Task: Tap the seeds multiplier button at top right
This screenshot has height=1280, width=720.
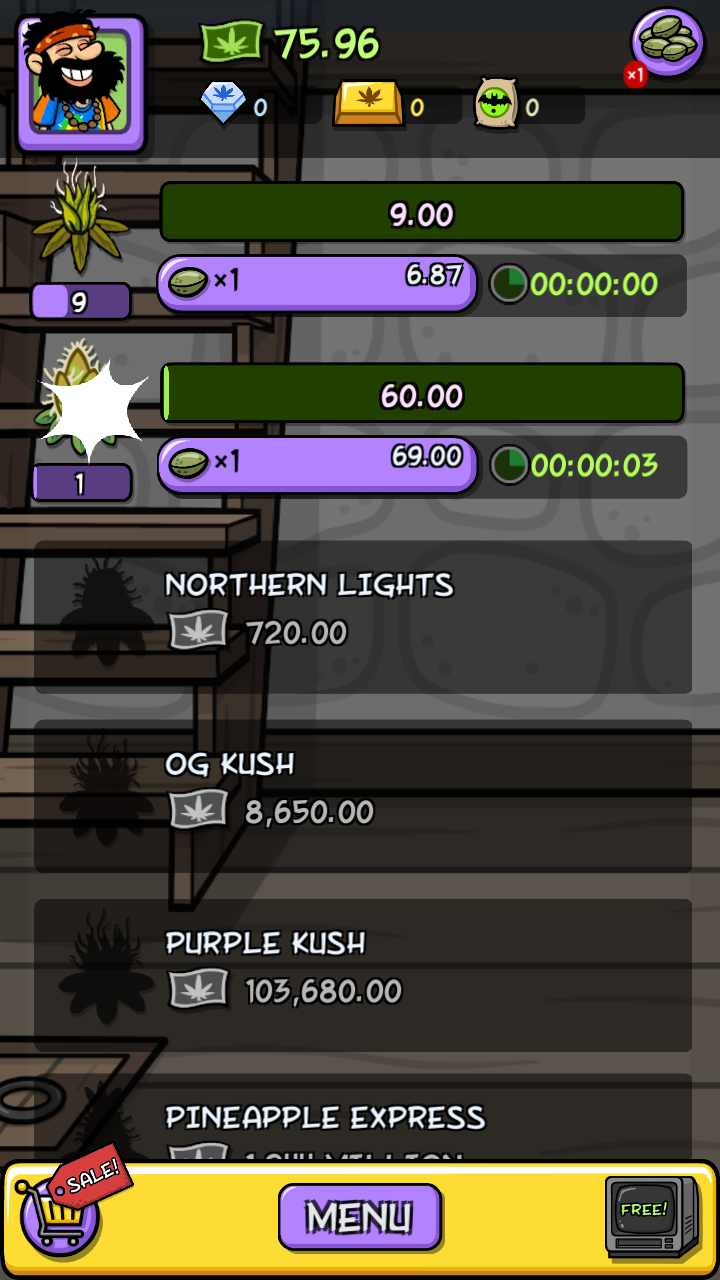Action: point(668,42)
